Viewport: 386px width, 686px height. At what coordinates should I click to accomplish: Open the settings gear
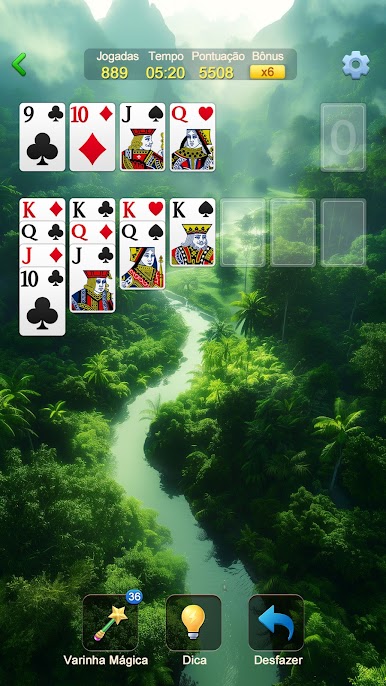355,65
